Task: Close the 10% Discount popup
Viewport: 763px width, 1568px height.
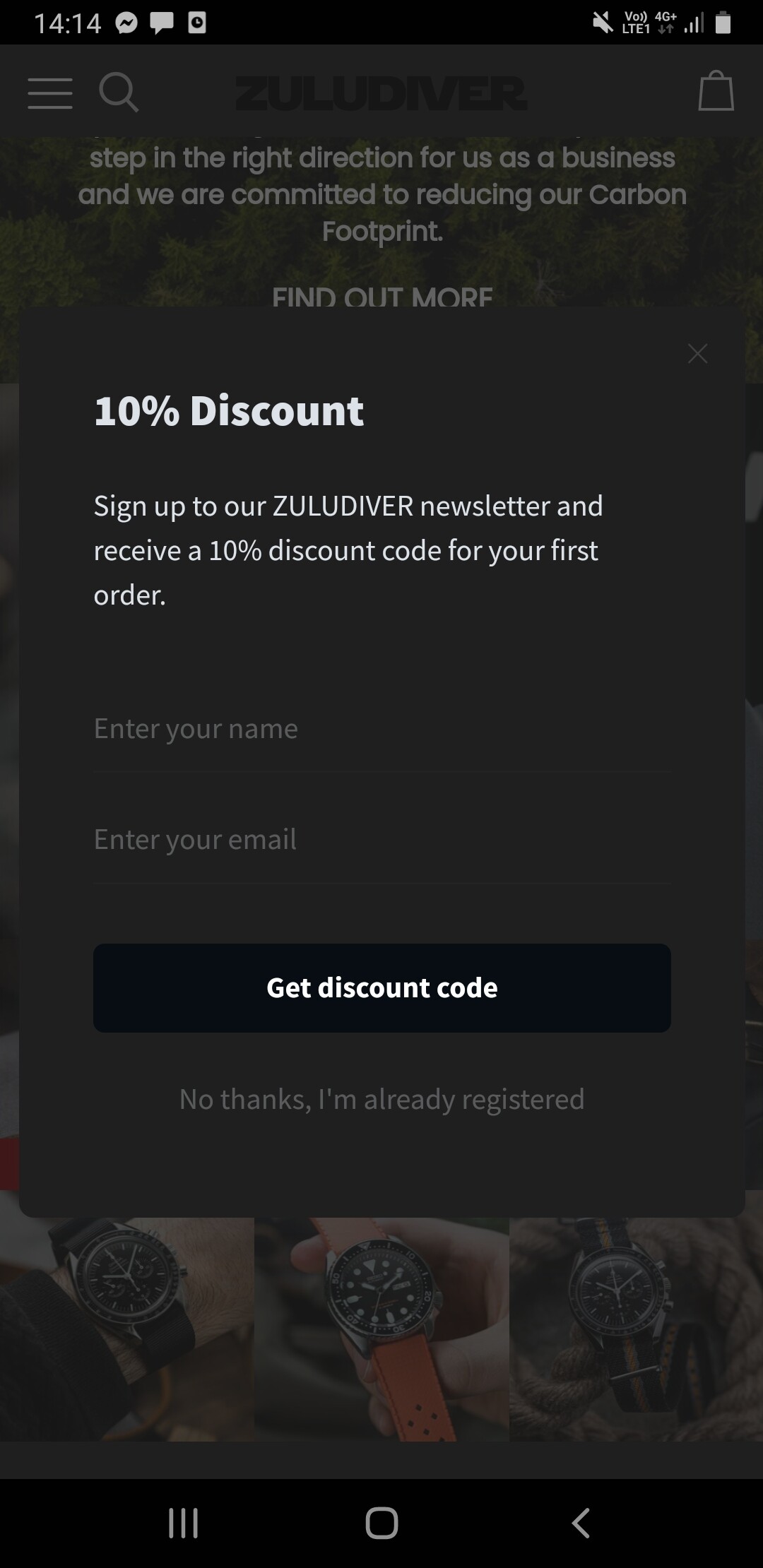Action: click(697, 354)
